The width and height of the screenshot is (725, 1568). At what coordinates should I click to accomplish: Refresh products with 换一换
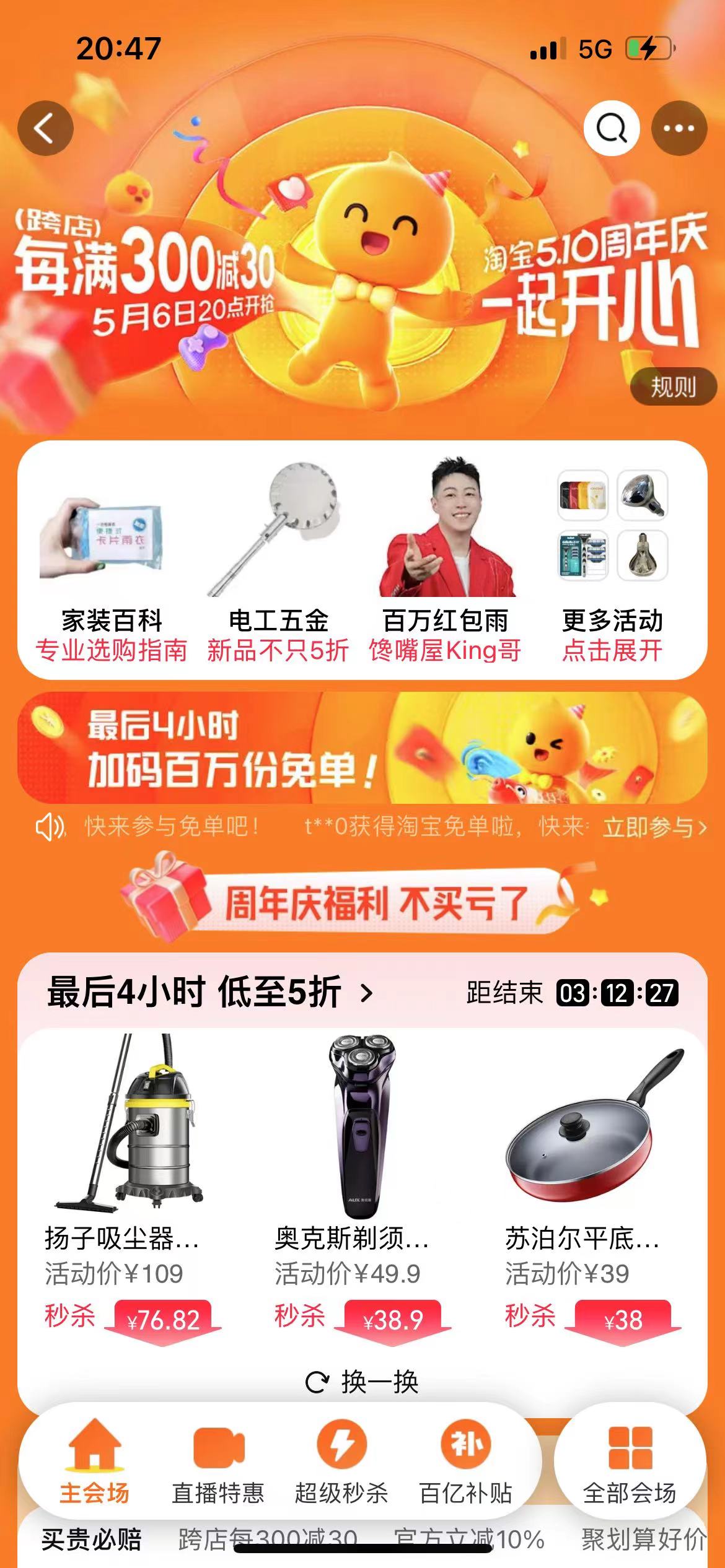[x=362, y=1382]
